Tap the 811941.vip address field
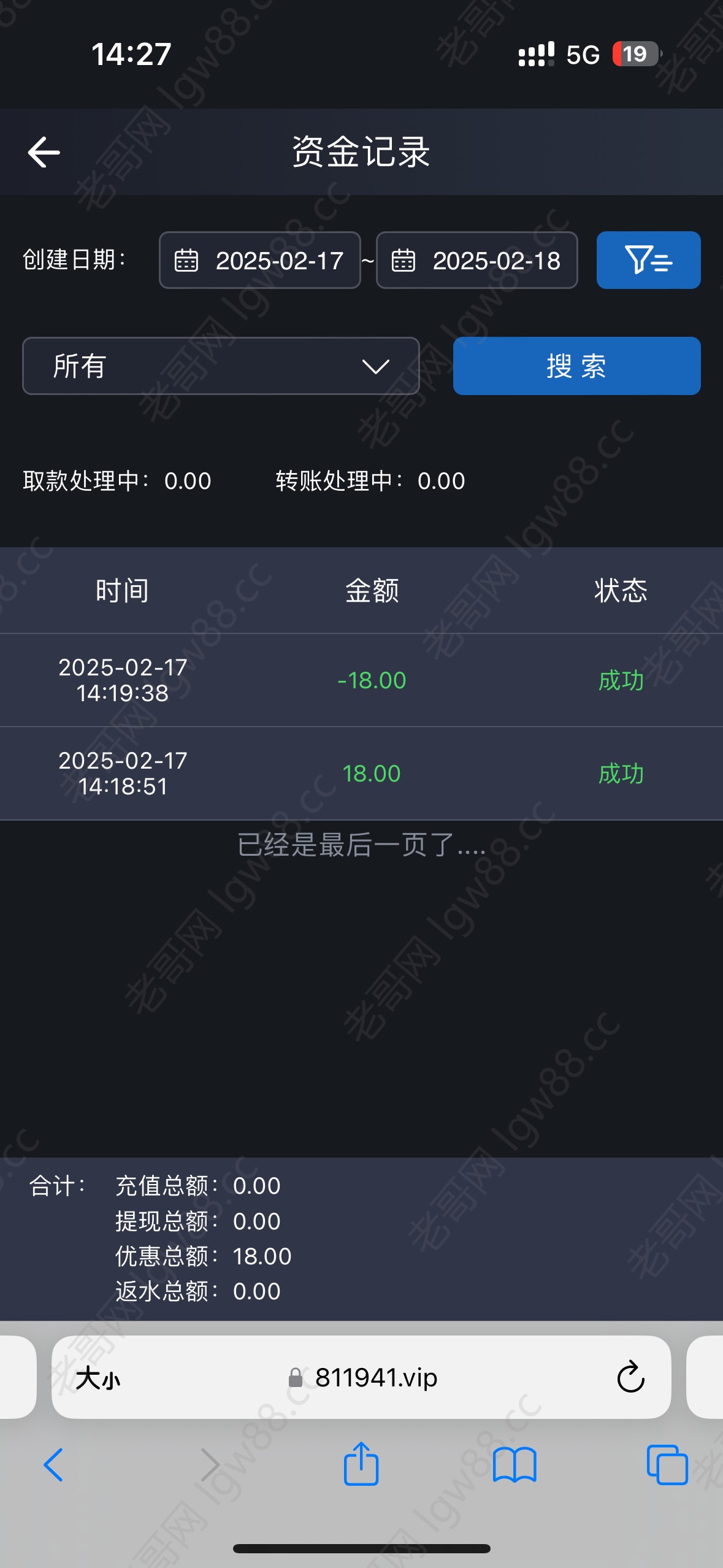Image resolution: width=723 pixels, height=1568 pixels. [x=363, y=1378]
